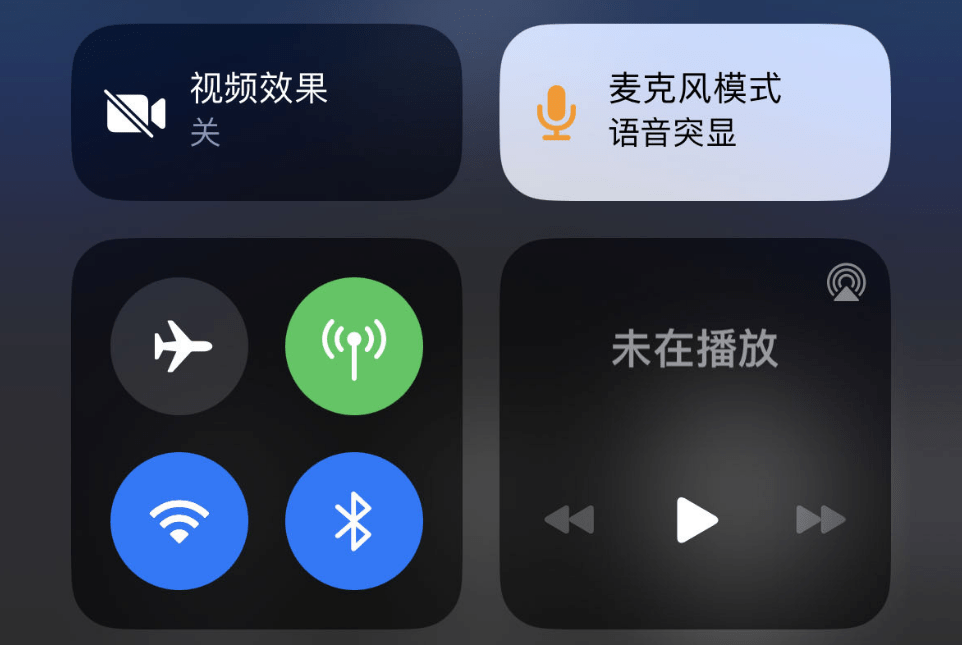Open the 麦克风模式 microphone mode tile
The height and width of the screenshot is (645, 962).
click(694, 111)
